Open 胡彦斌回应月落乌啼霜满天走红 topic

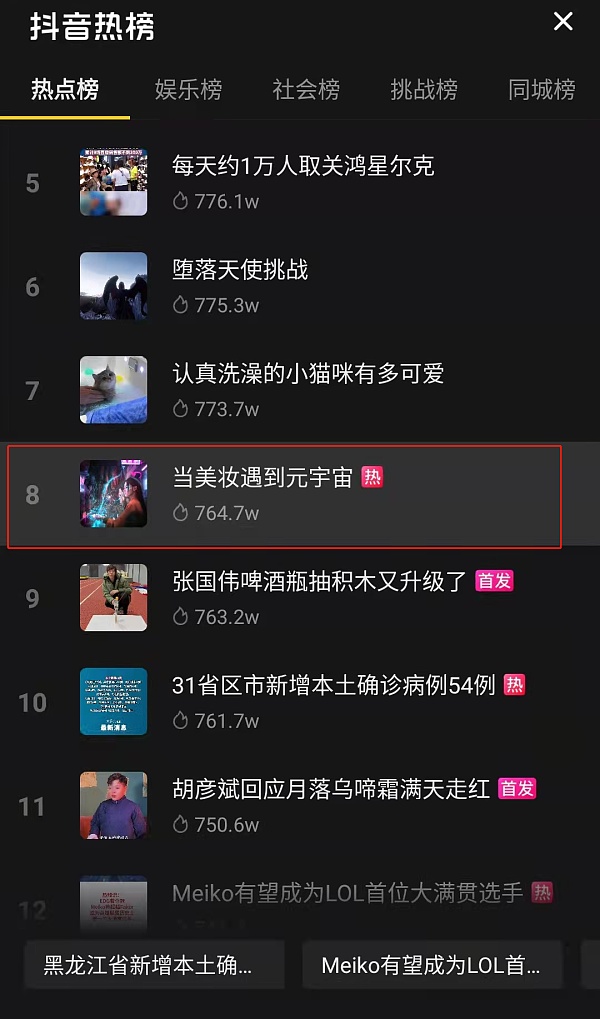pos(331,790)
